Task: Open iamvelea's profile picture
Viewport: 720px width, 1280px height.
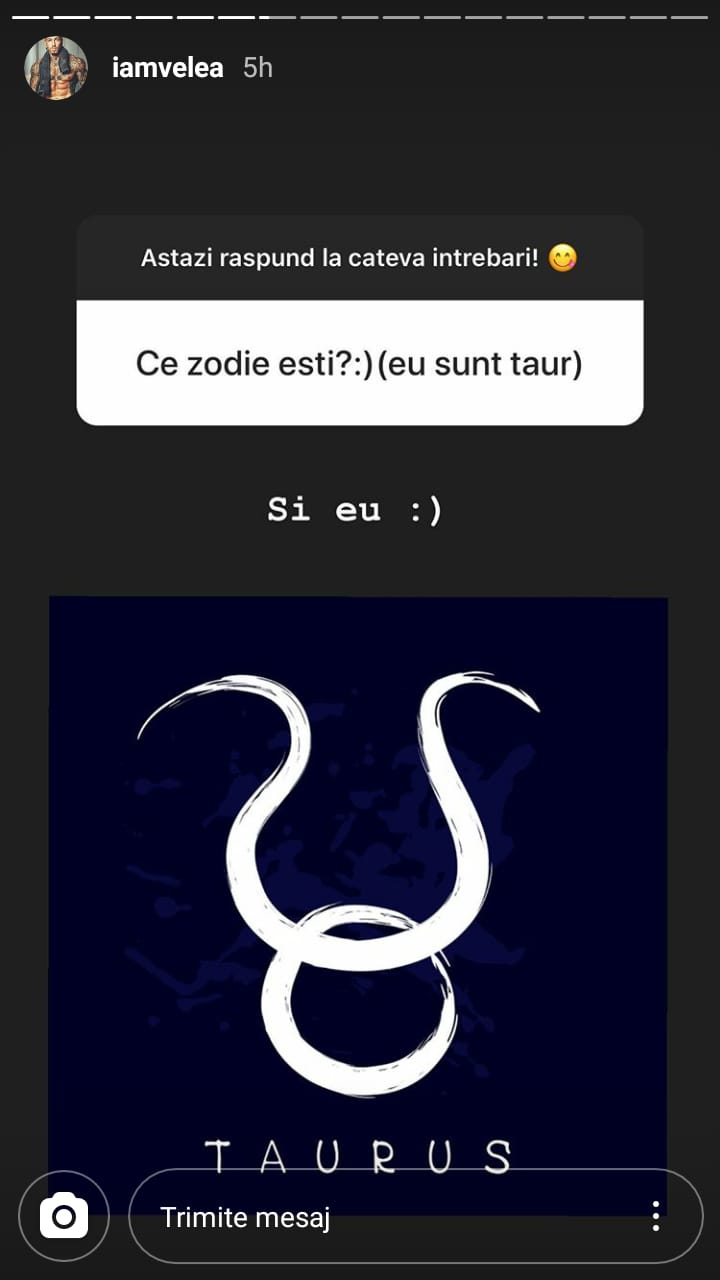Action: (56, 68)
